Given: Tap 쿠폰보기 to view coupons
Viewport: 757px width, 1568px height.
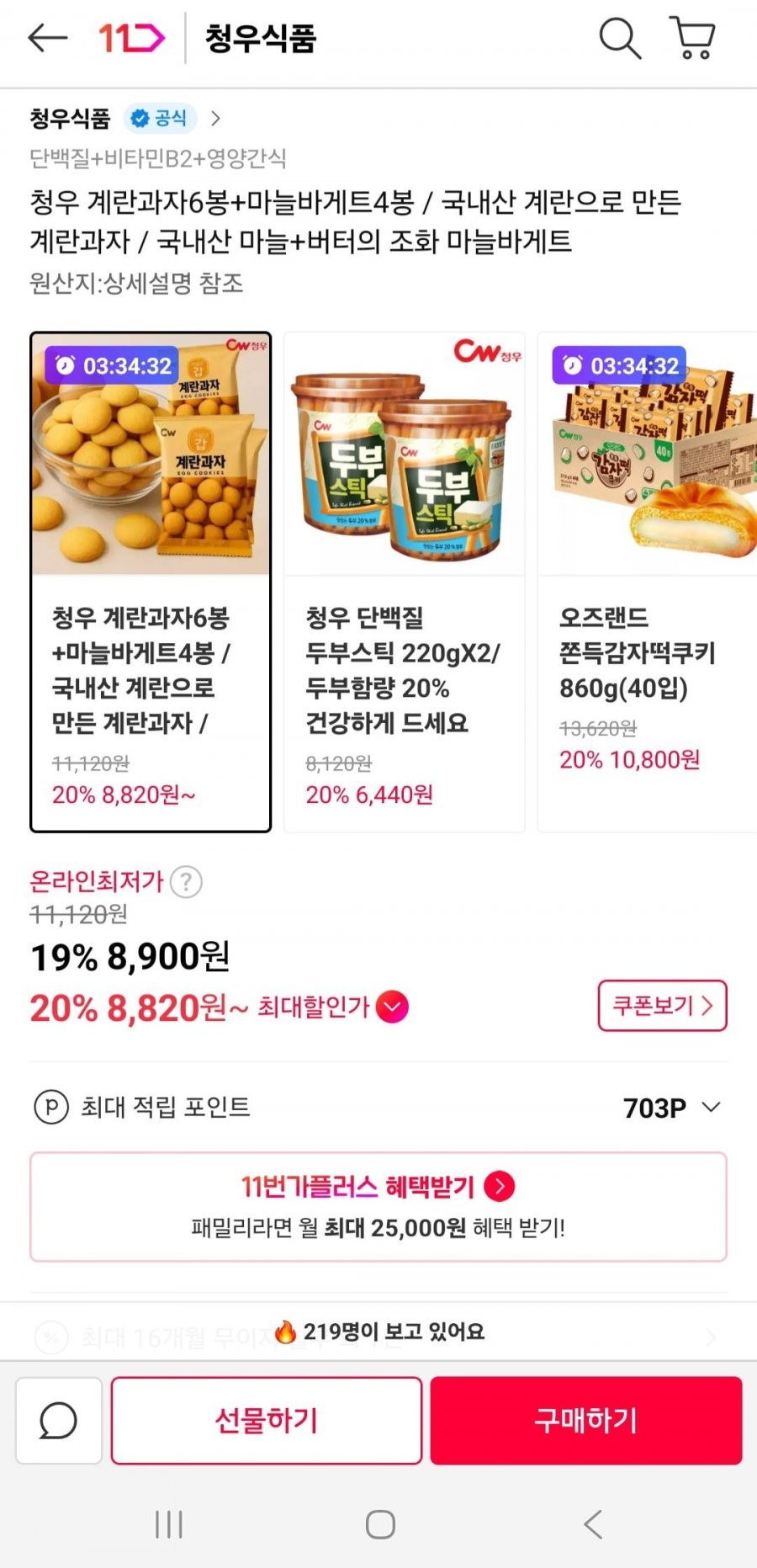Looking at the screenshot, I should [662, 1006].
